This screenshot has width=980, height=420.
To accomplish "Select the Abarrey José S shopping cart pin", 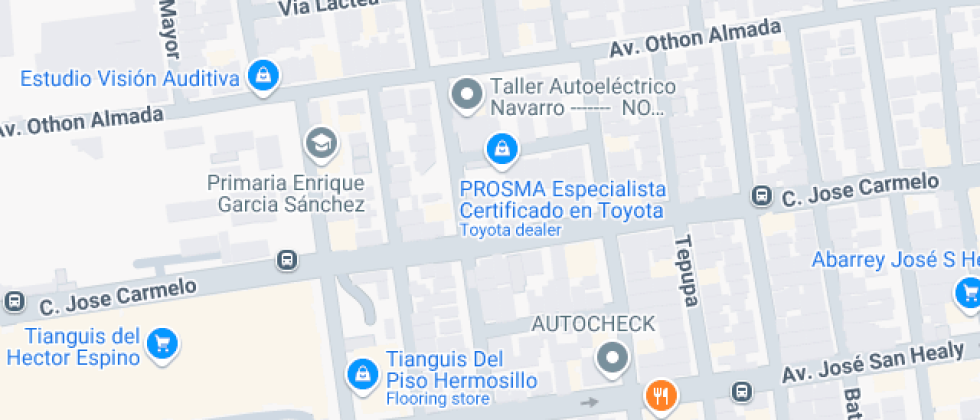I will coord(968,292).
